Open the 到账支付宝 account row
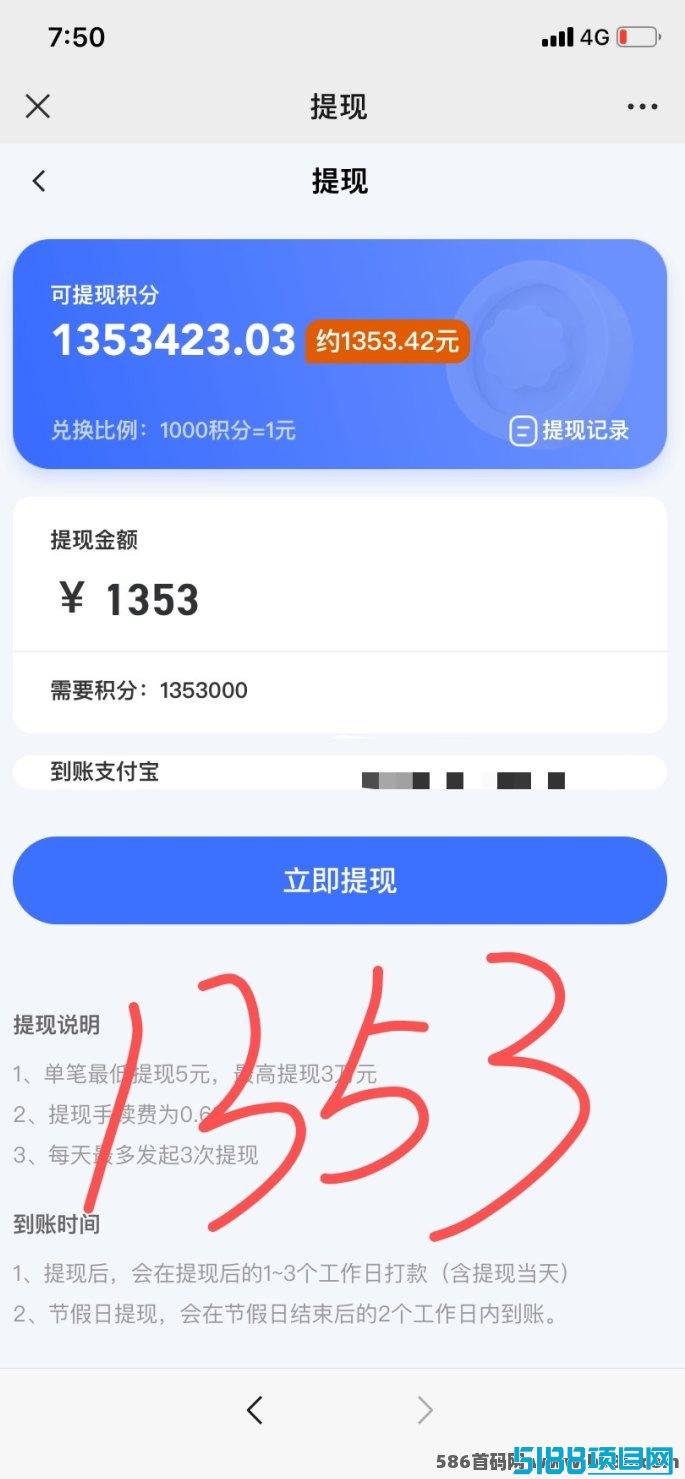The image size is (685, 1479). (339, 772)
